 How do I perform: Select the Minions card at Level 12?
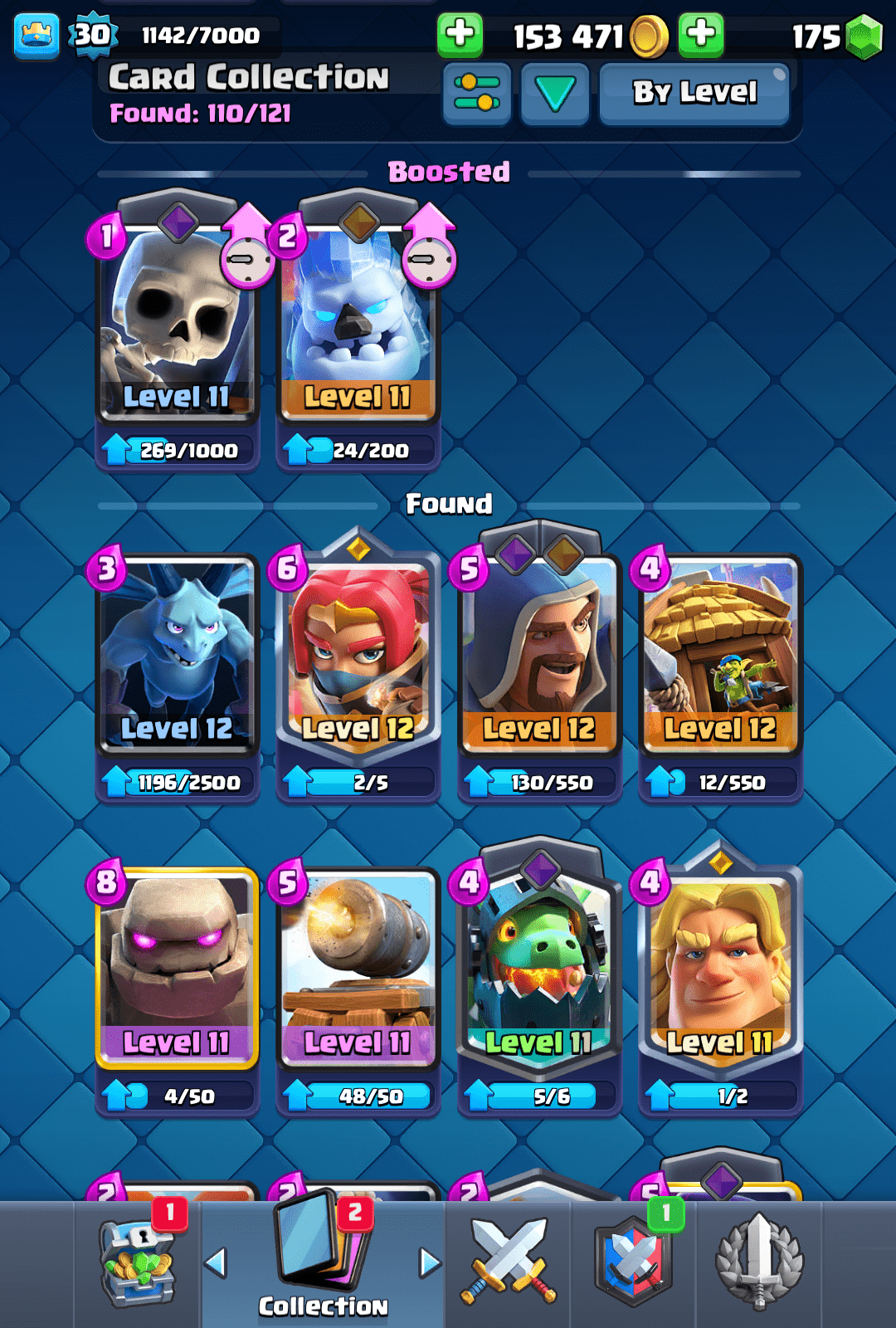point(178,656)
